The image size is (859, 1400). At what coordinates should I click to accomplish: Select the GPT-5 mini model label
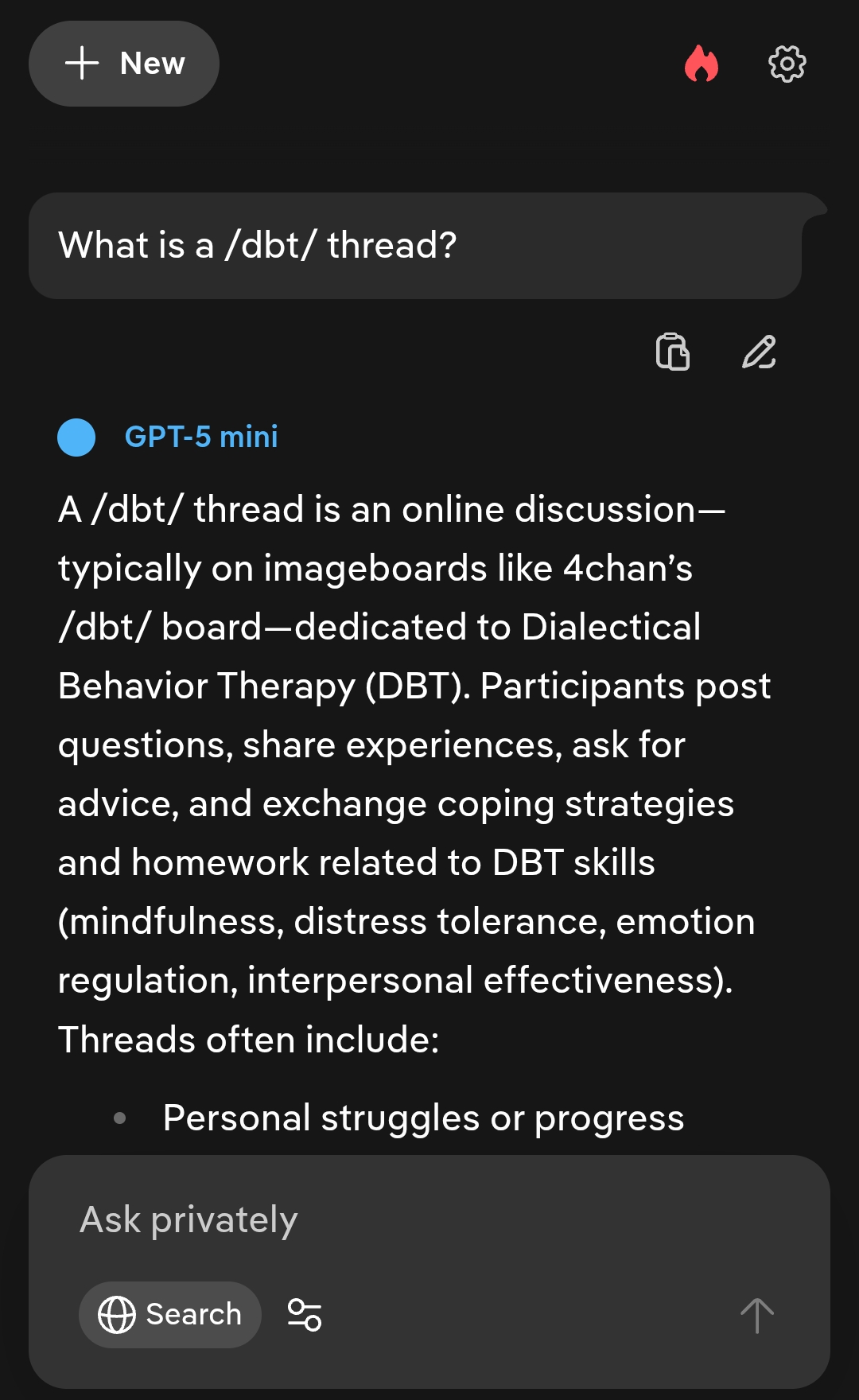pos(201,437)
